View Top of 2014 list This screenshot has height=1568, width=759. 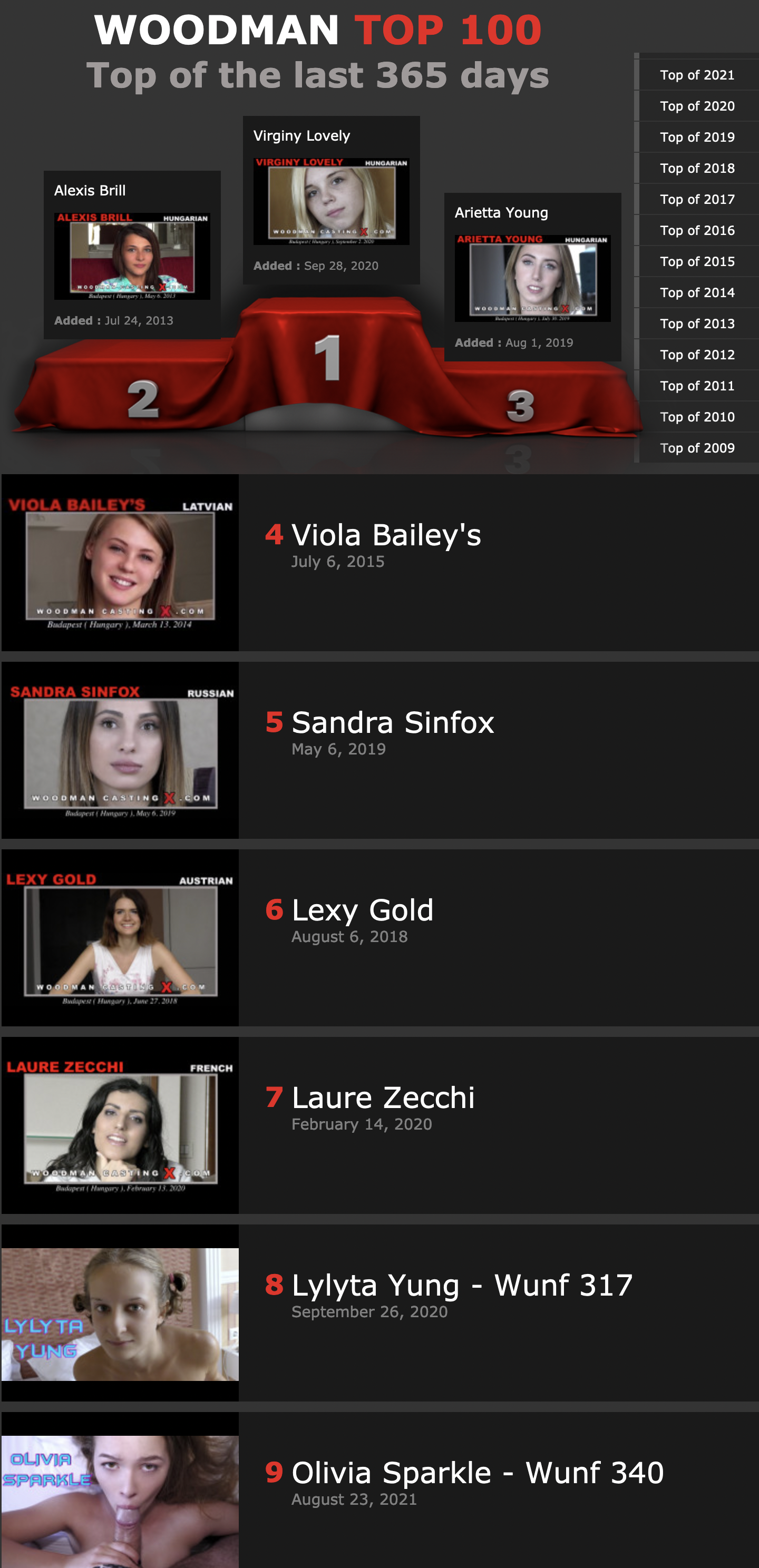[697, 292]
